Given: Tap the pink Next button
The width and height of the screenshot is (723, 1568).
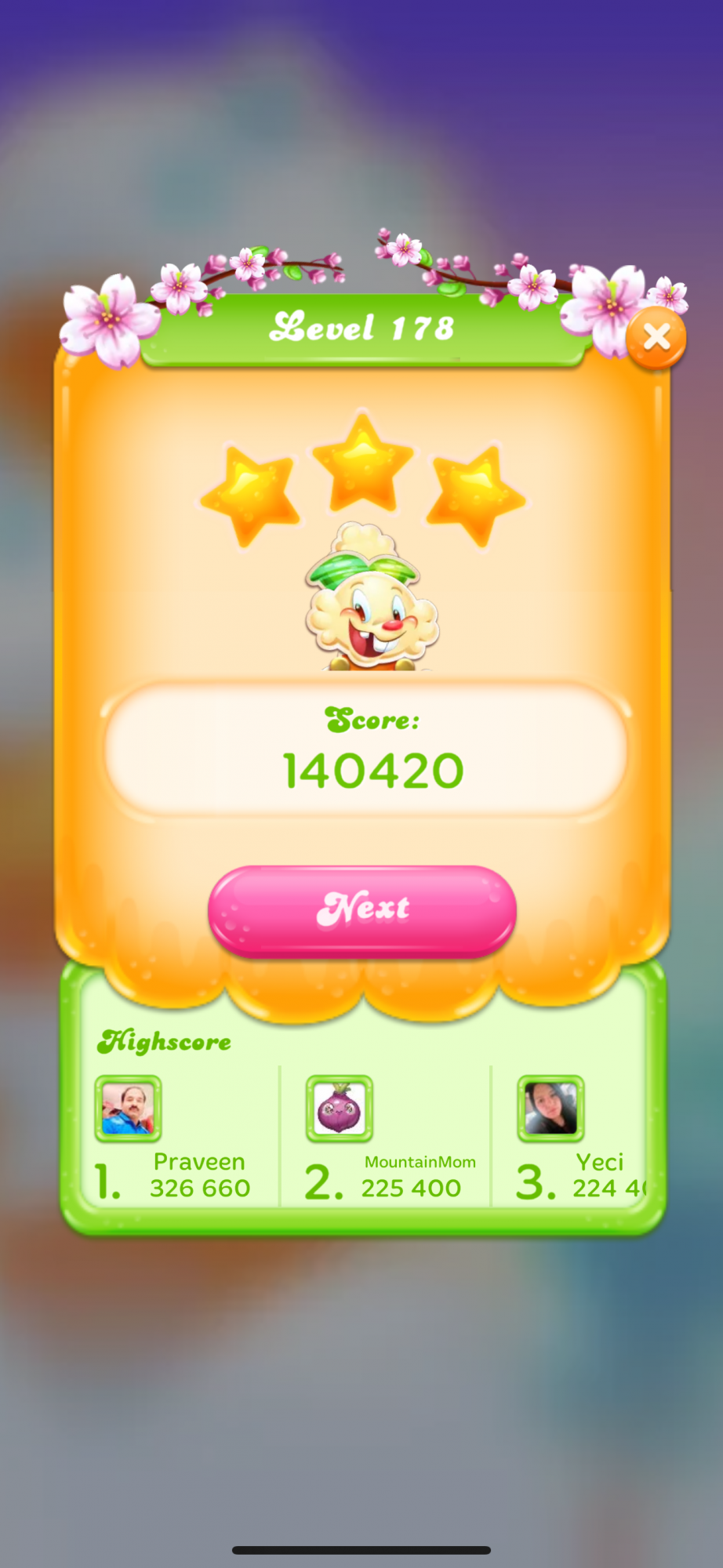Looking at the screenshot, I should click(361, 911).
